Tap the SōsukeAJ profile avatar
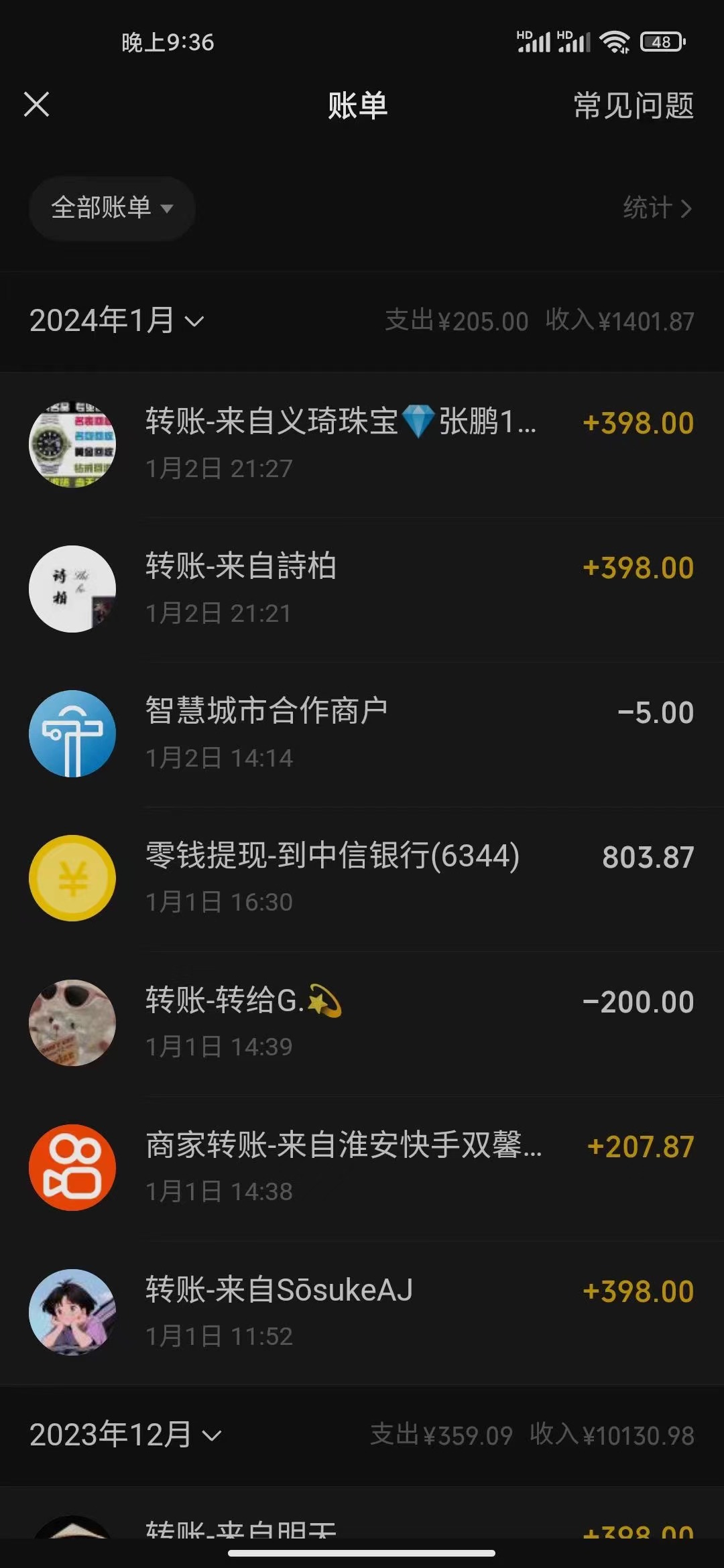Viewport: 724px width, 1568px height. click(x=72, y=1311)
